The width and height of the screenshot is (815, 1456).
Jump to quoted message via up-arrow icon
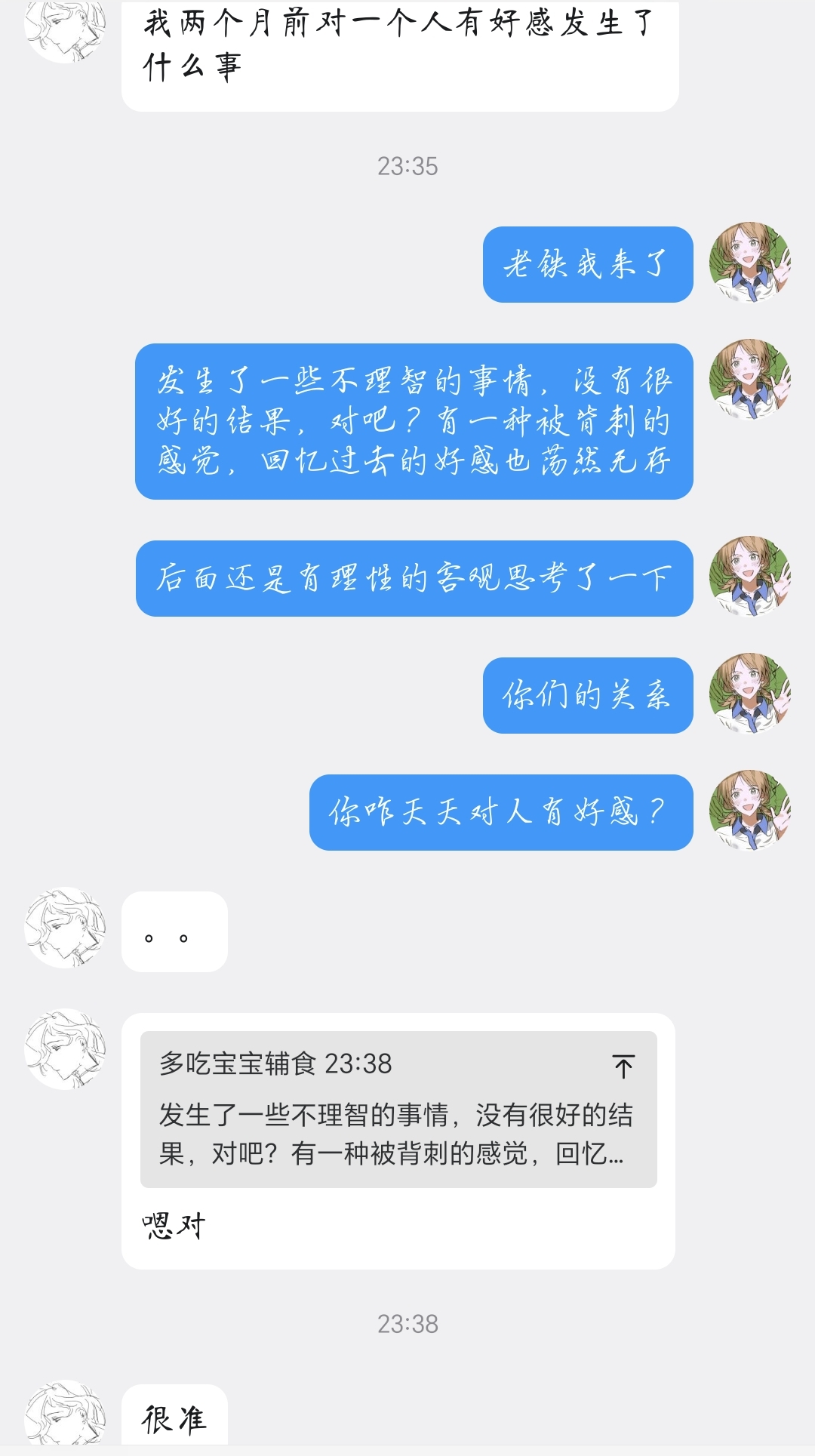[x=623, y=1066]
